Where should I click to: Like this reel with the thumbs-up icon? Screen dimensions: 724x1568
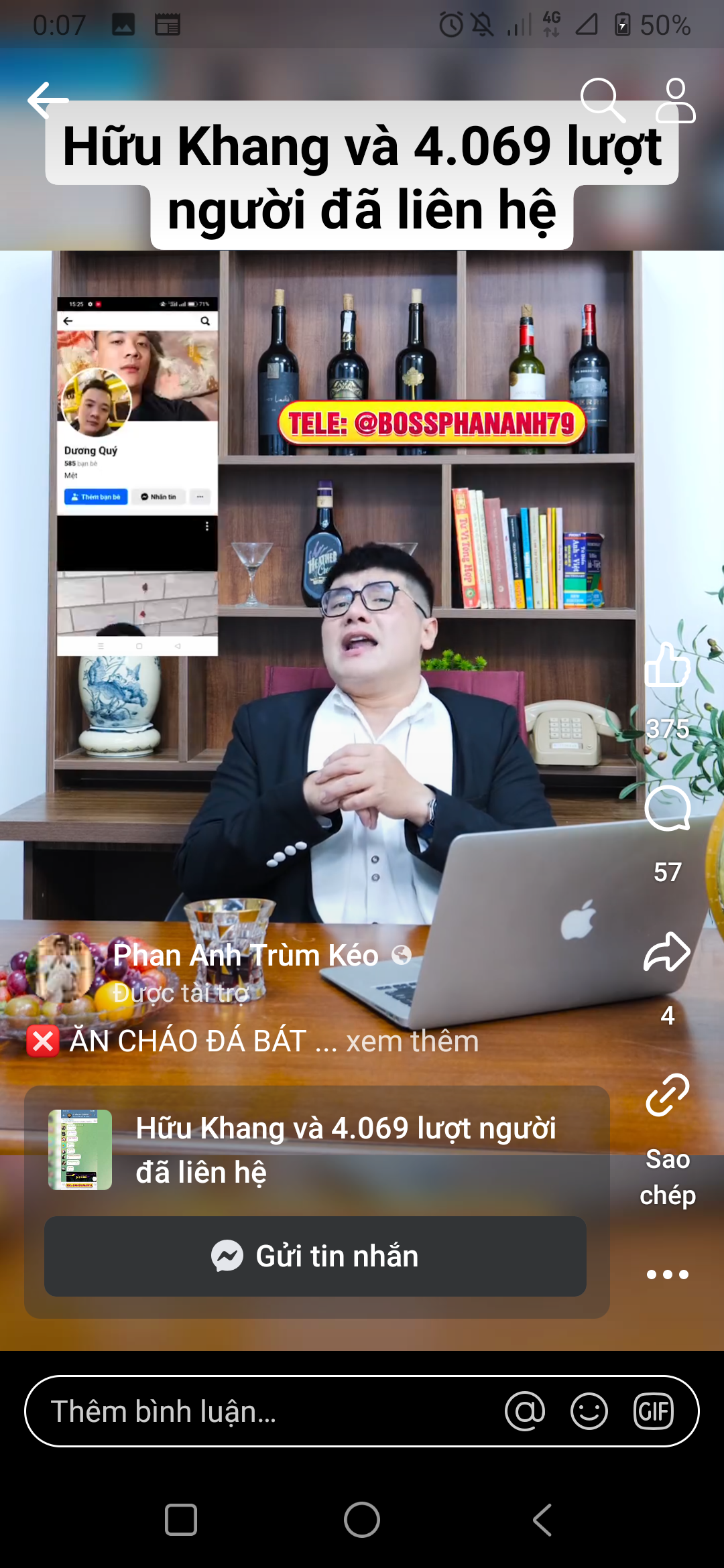tap(668, 666)
